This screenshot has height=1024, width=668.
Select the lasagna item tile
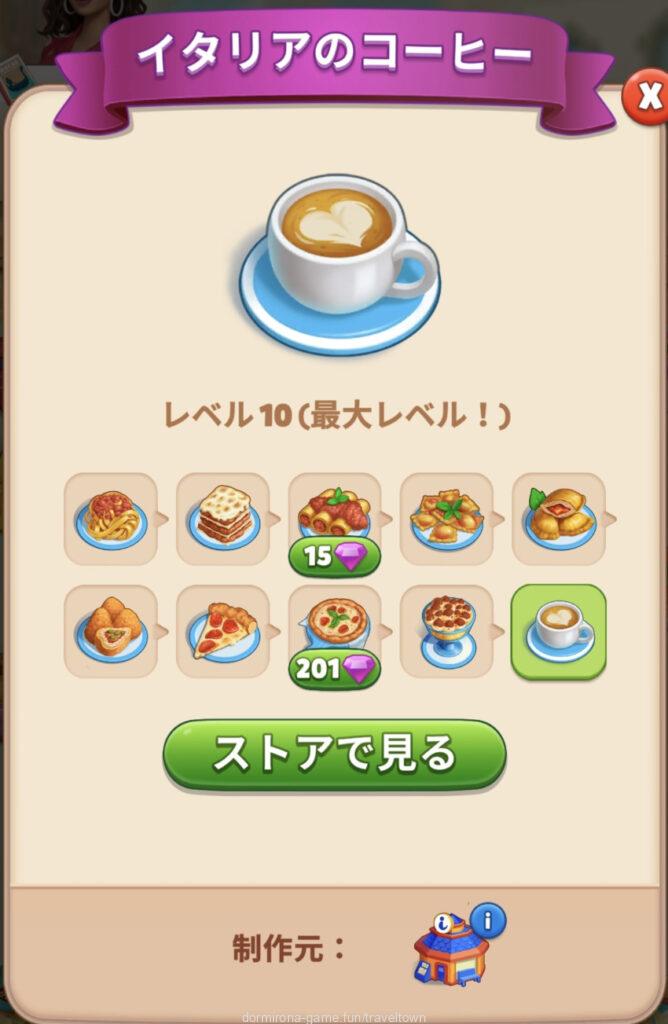pyautogui.click(x=223, y=518)
